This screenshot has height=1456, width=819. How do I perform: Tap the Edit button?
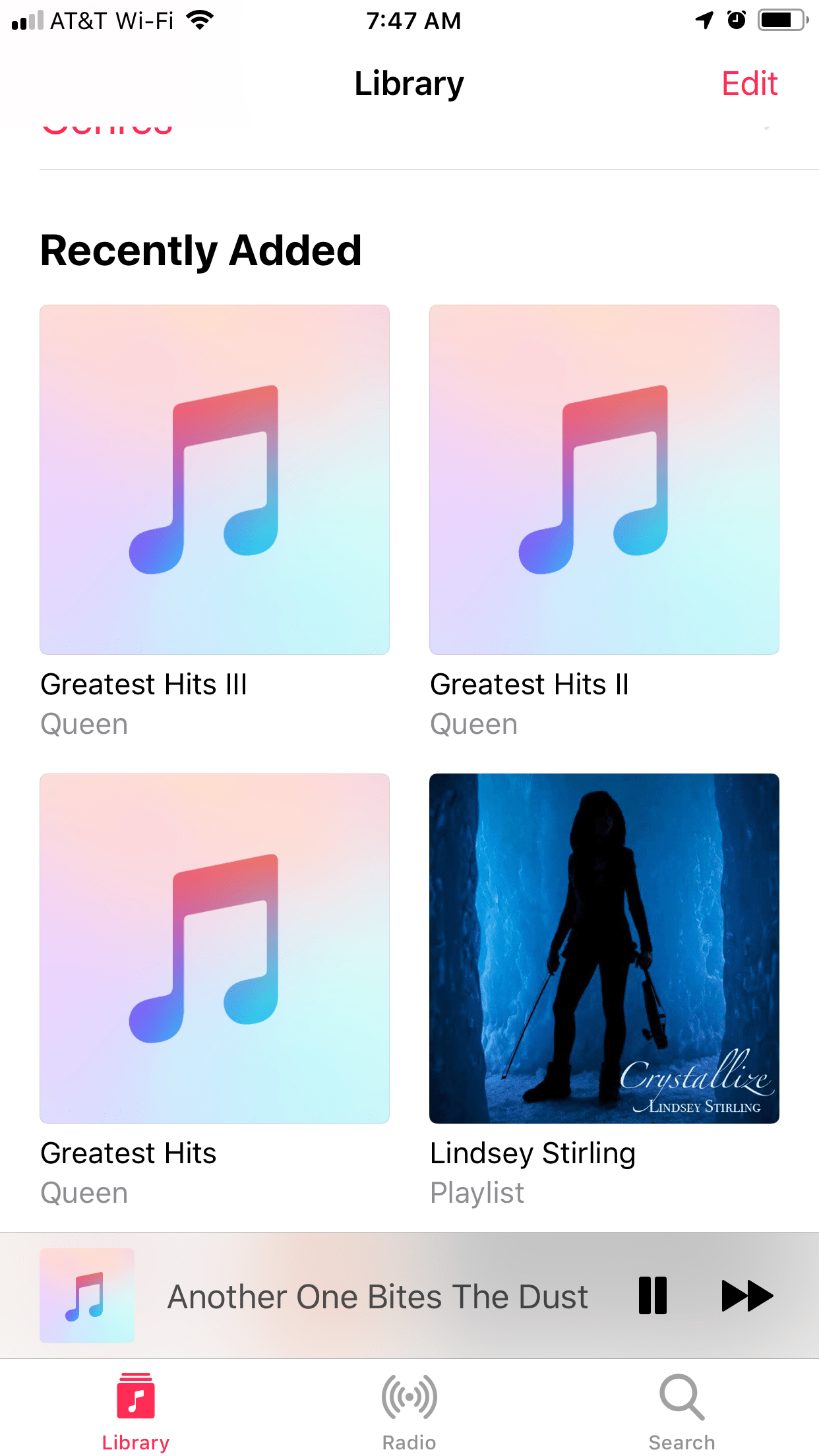pyautogui.click(x=748, y=83)
